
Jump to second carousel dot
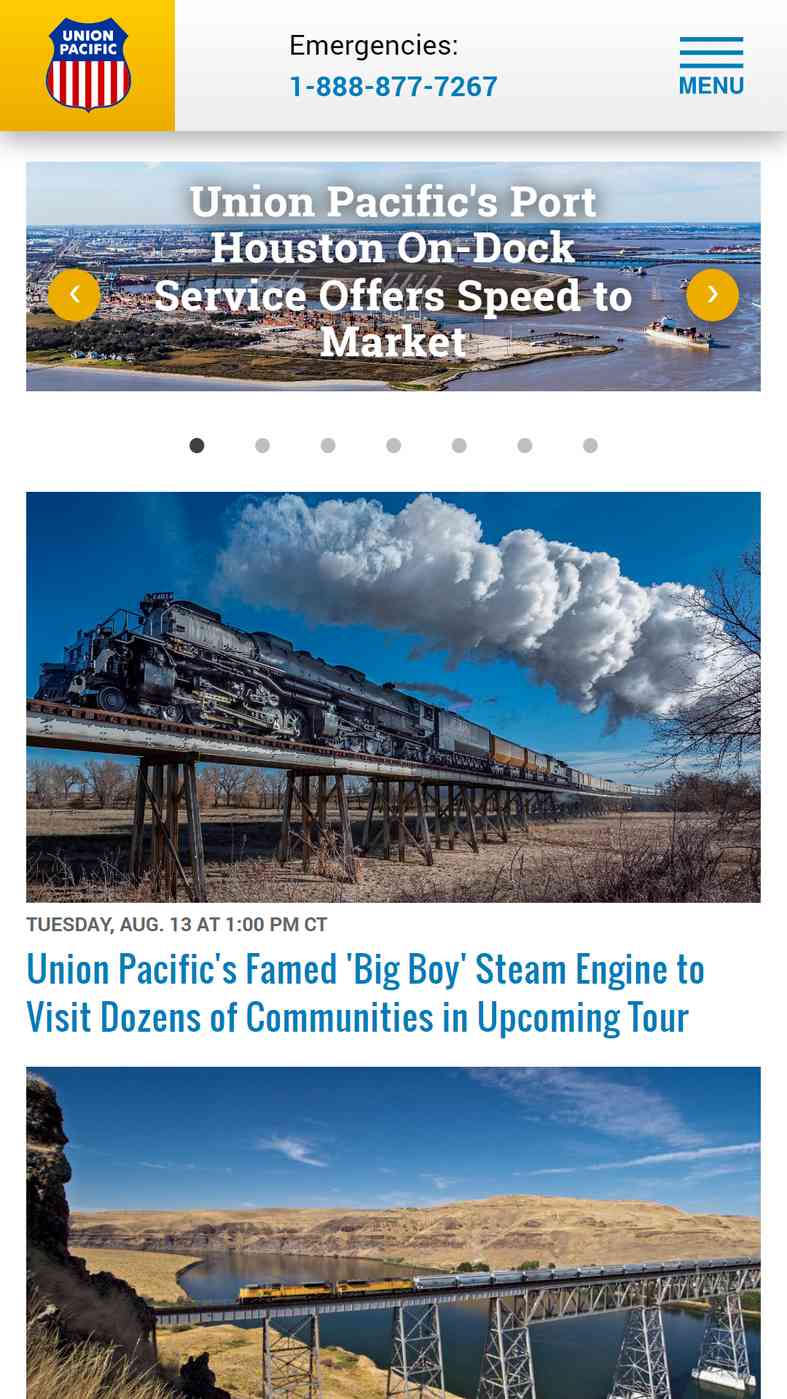[x=262, y=446]
